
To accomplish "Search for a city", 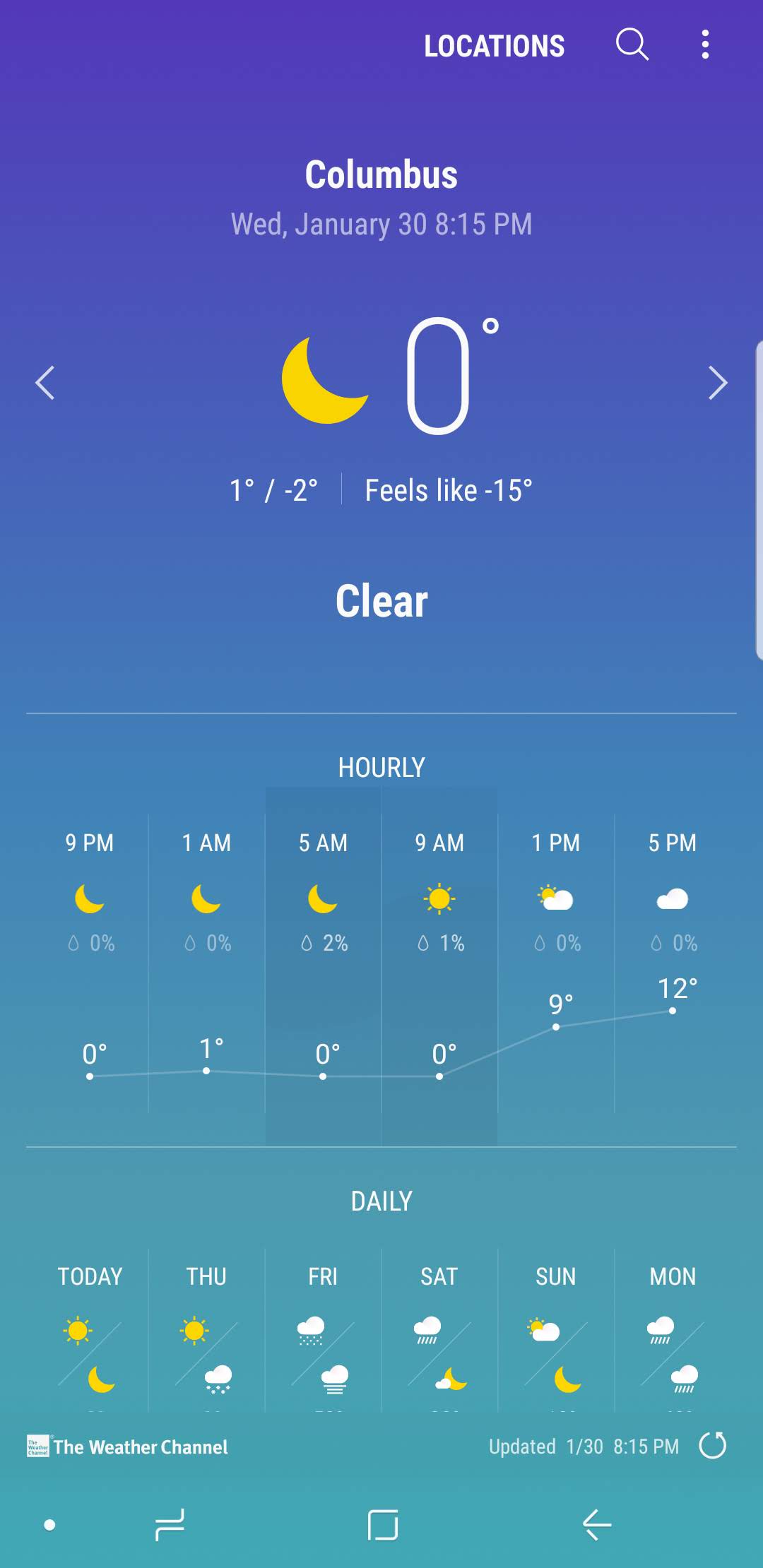I will pyautogui.click(x=632, y=45).
